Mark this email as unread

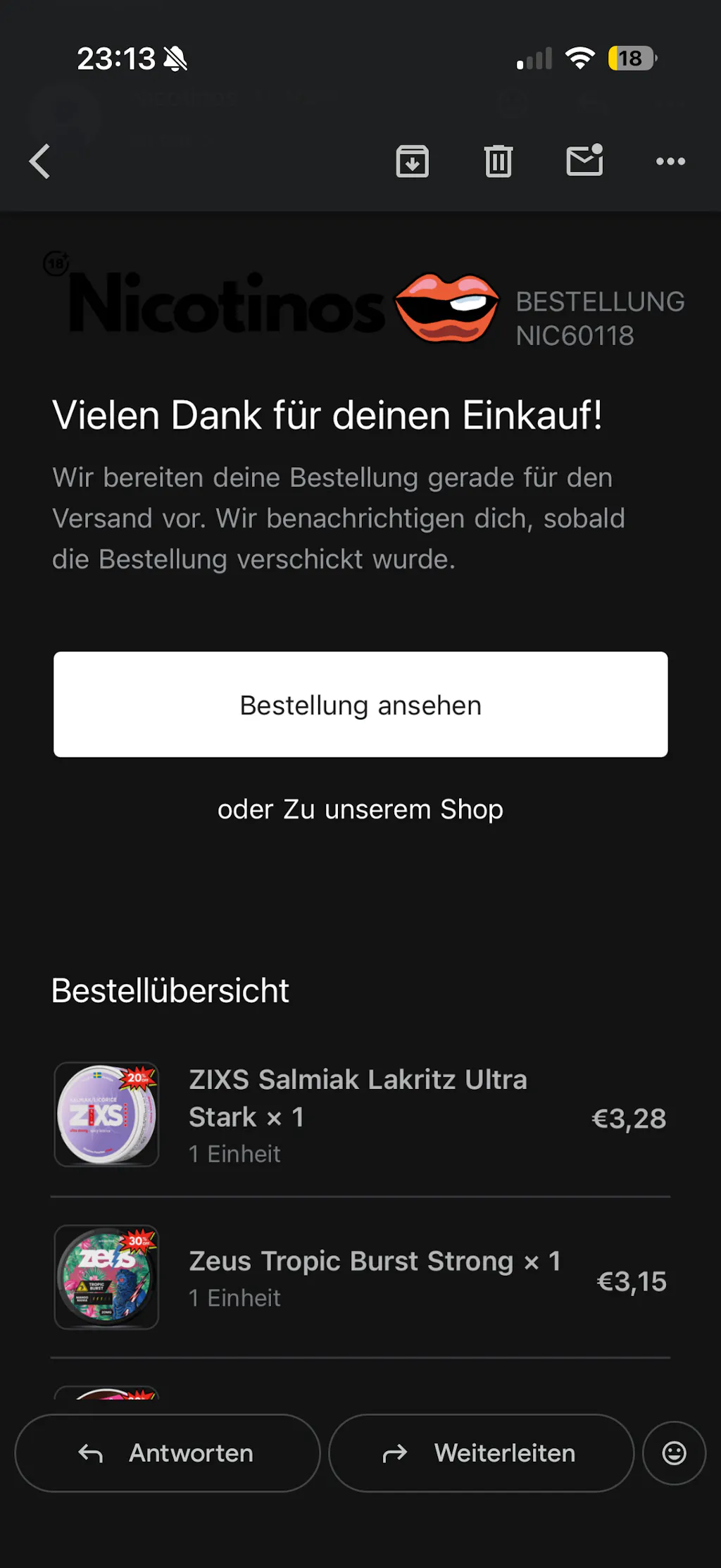[x=584, y=161]
